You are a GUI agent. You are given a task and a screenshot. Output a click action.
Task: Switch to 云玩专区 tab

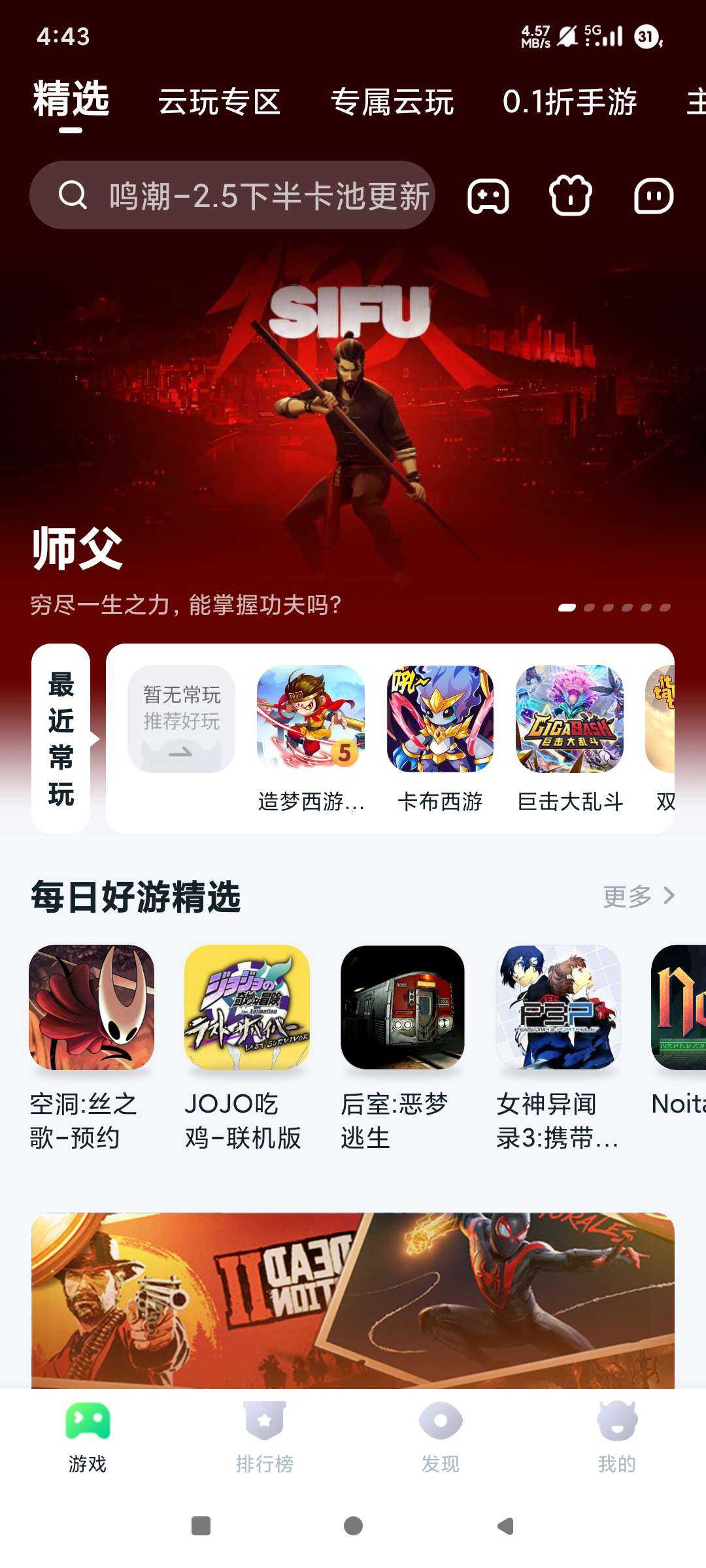pos(220,102)
